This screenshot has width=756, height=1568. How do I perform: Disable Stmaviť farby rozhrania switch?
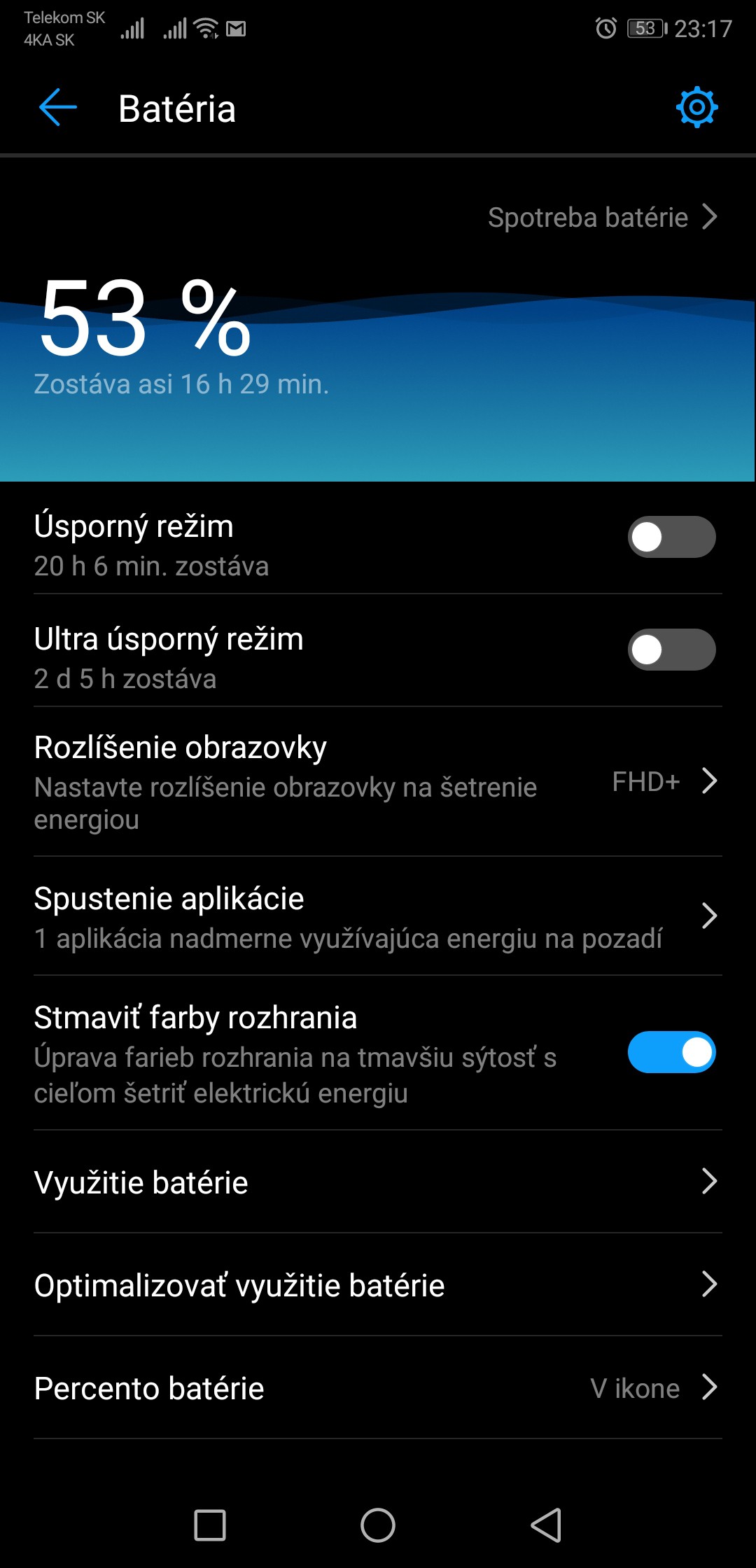coord(671,1052)
